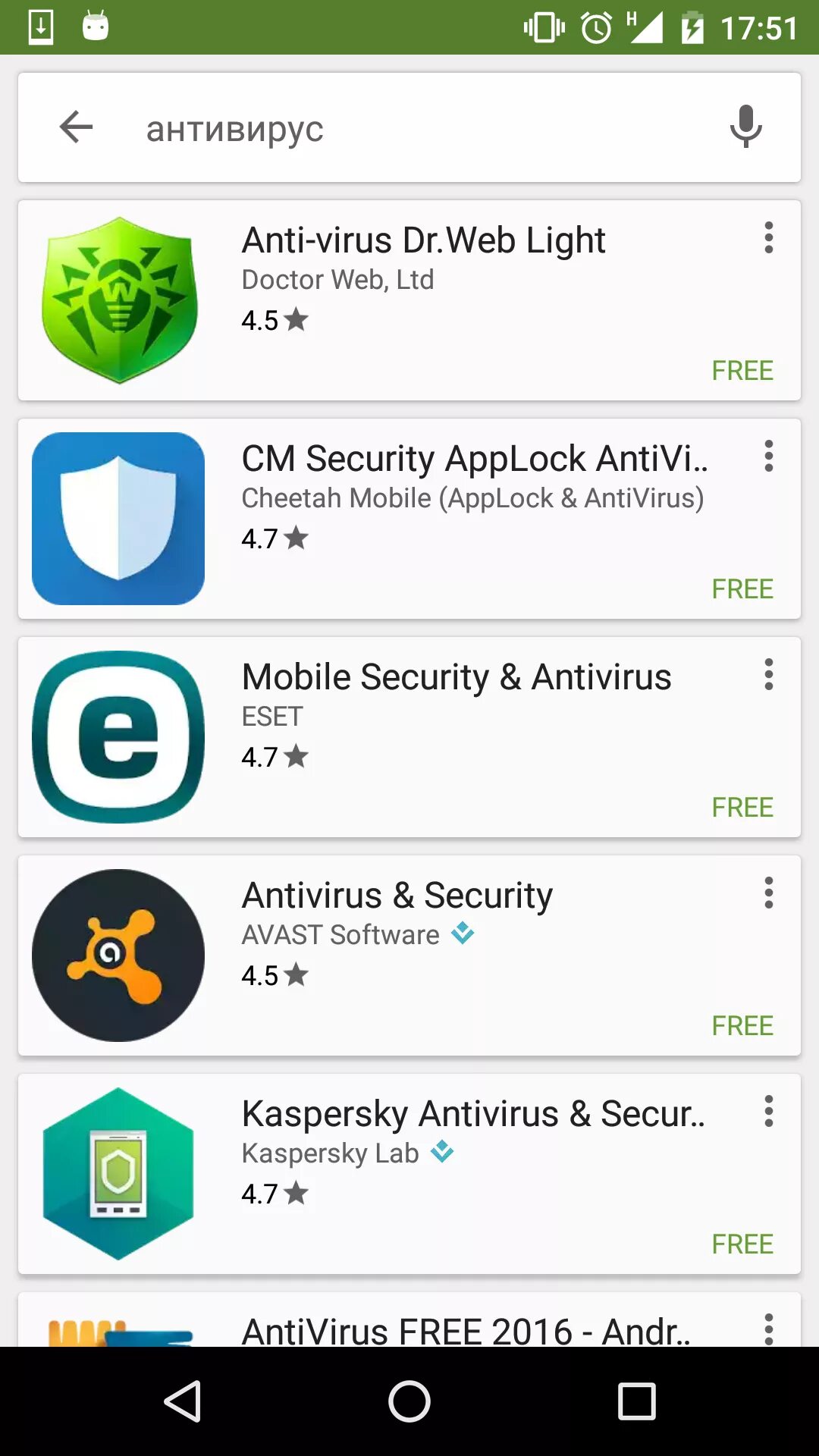Viewport: 819px width, 1456px height.
Task: Open overflow menu for ESET Mobile Security
Action: (x=768, y=674)
